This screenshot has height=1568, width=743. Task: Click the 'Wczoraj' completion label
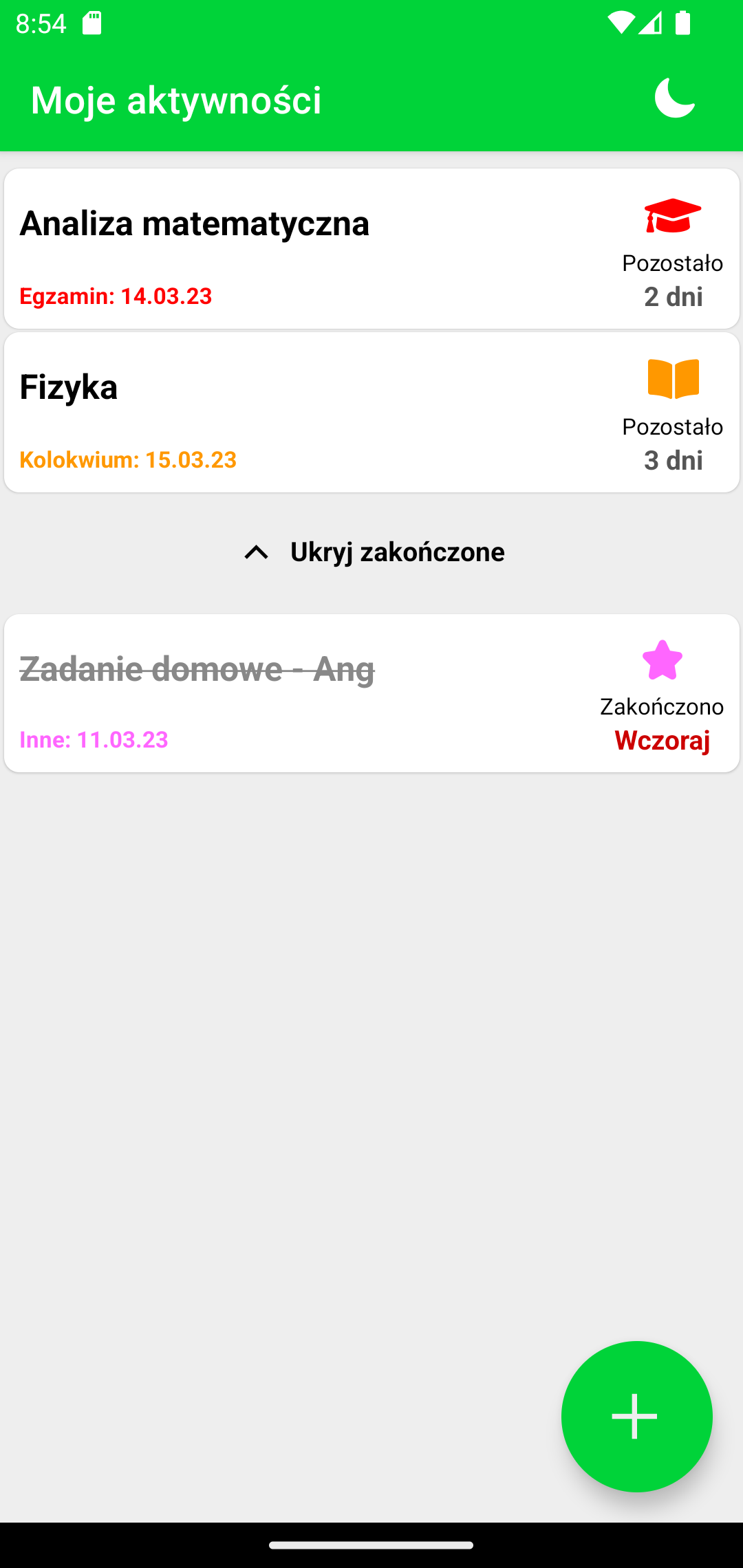[x=663, y=741]
